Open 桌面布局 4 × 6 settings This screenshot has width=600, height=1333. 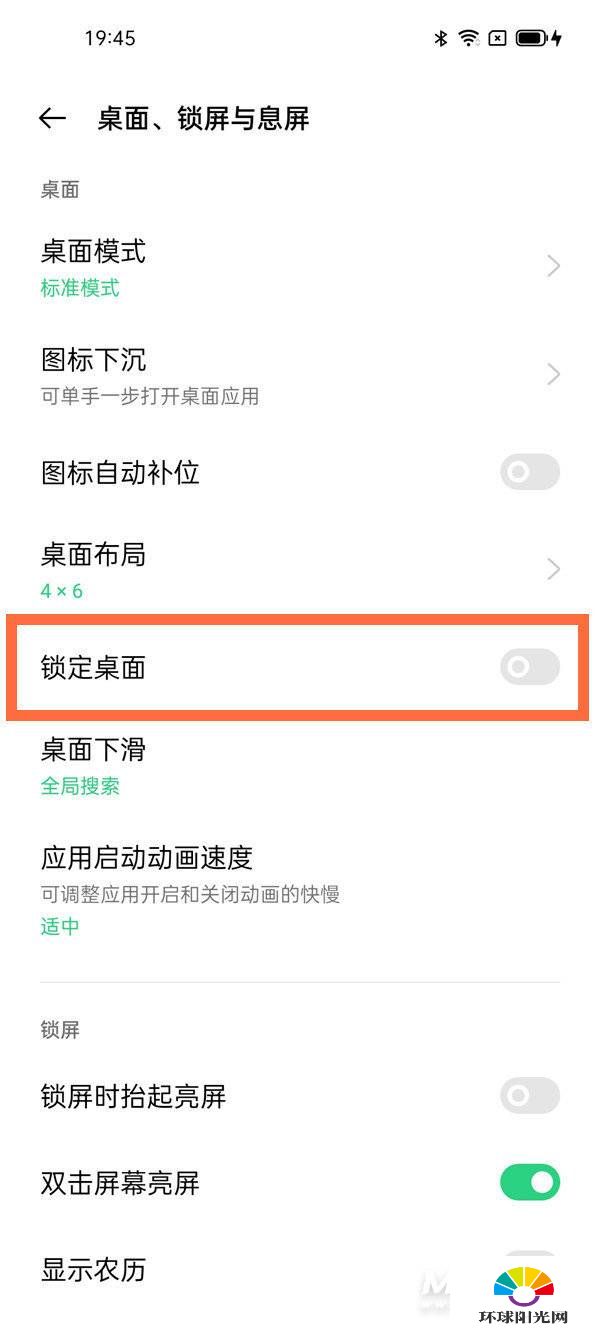[x=300, y=570]
